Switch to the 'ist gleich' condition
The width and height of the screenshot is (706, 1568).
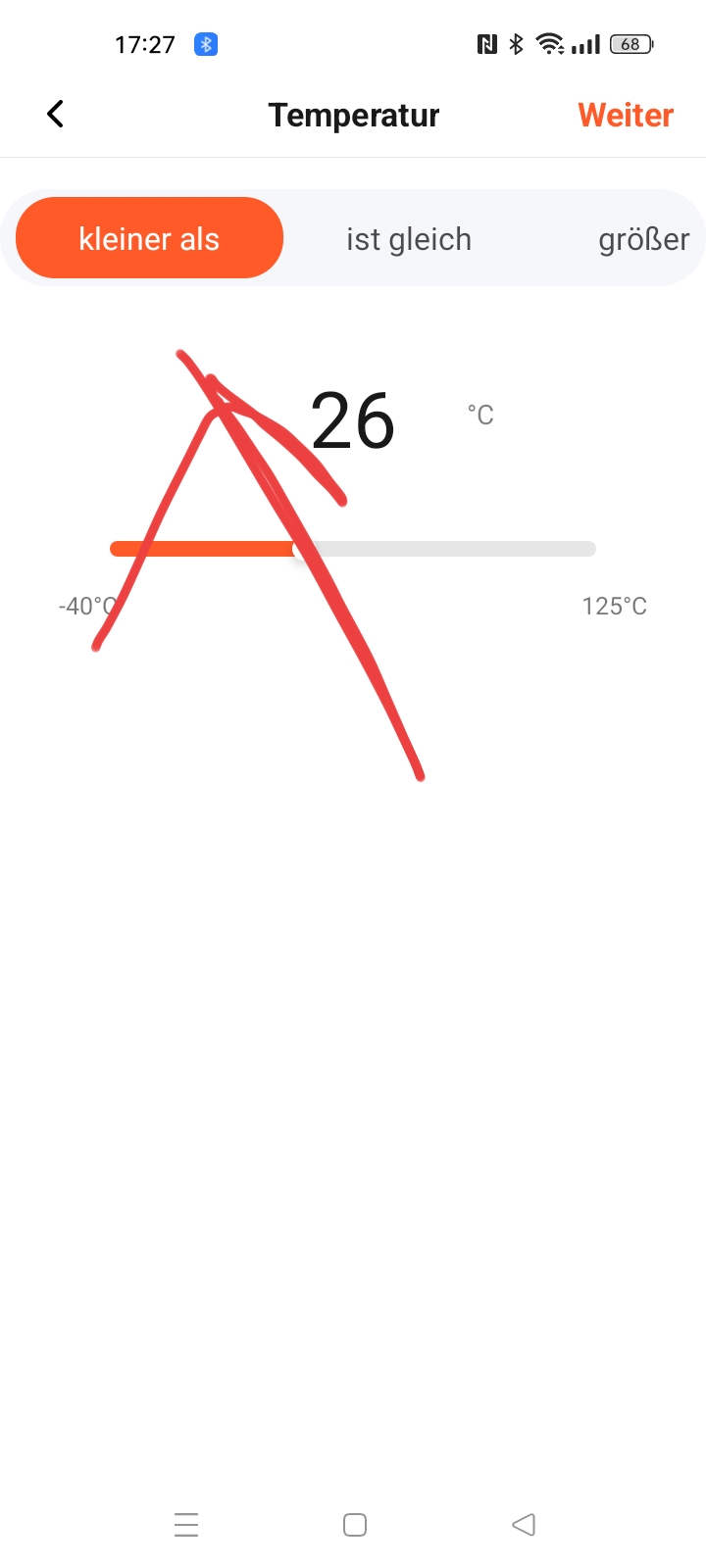pos(409,239)
